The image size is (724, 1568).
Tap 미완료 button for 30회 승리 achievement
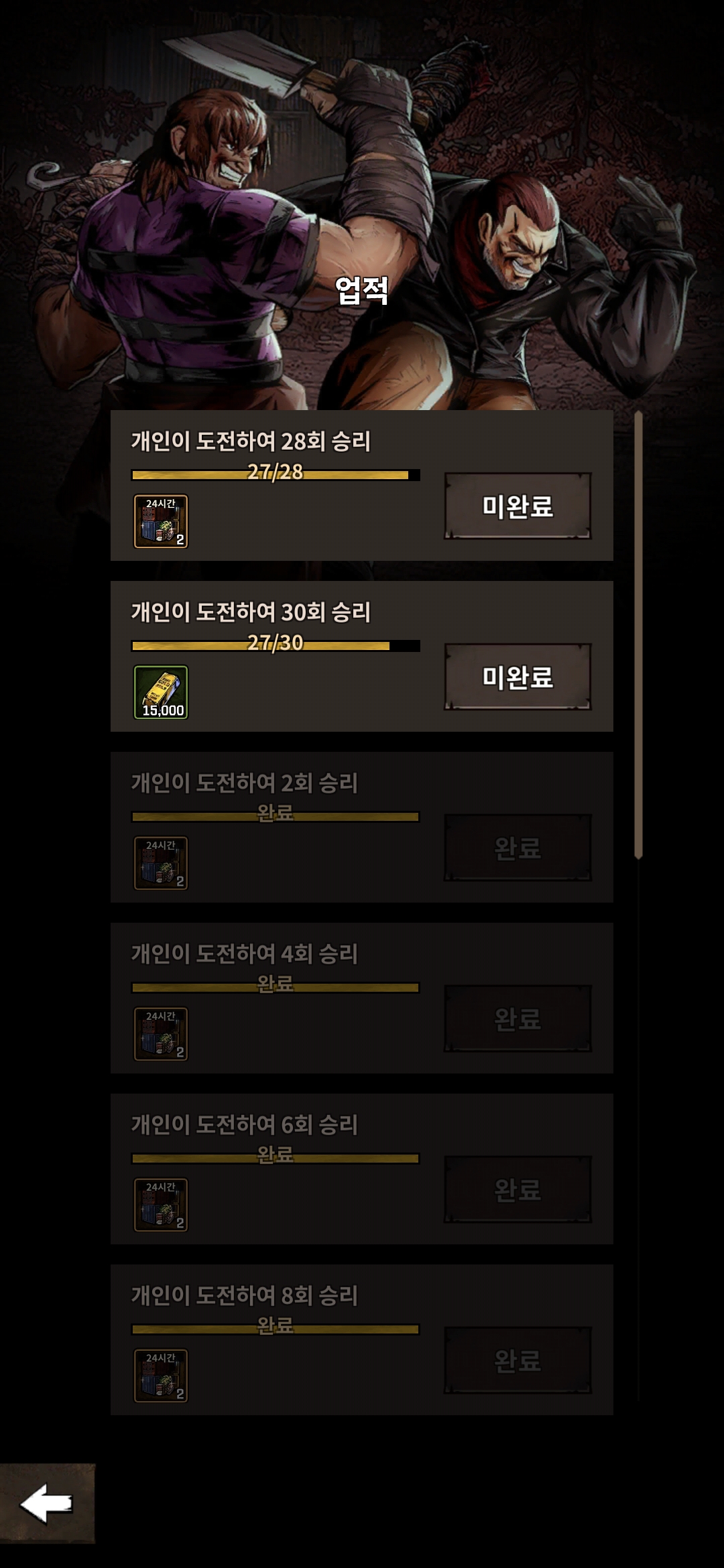(518, 677)
